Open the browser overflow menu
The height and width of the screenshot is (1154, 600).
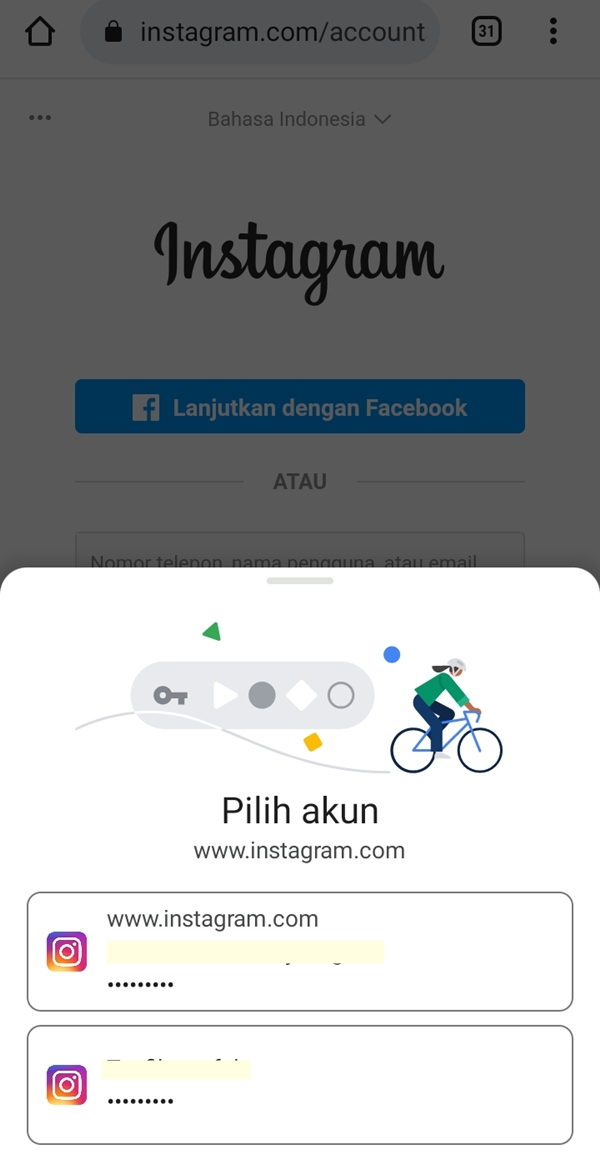[x=553, y=32]
